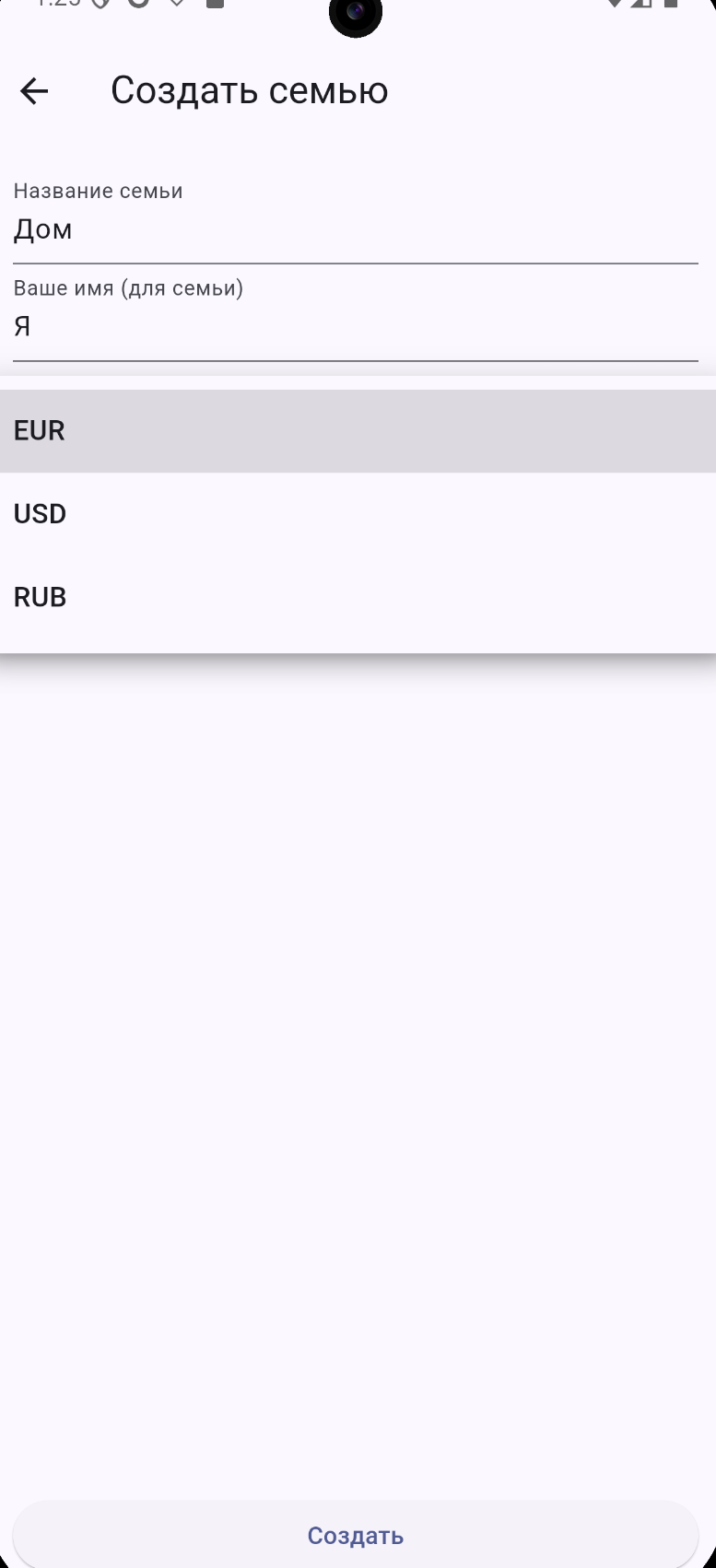Tap the Ваше имя field
716x1568 pixels.
tap(356, 326)
